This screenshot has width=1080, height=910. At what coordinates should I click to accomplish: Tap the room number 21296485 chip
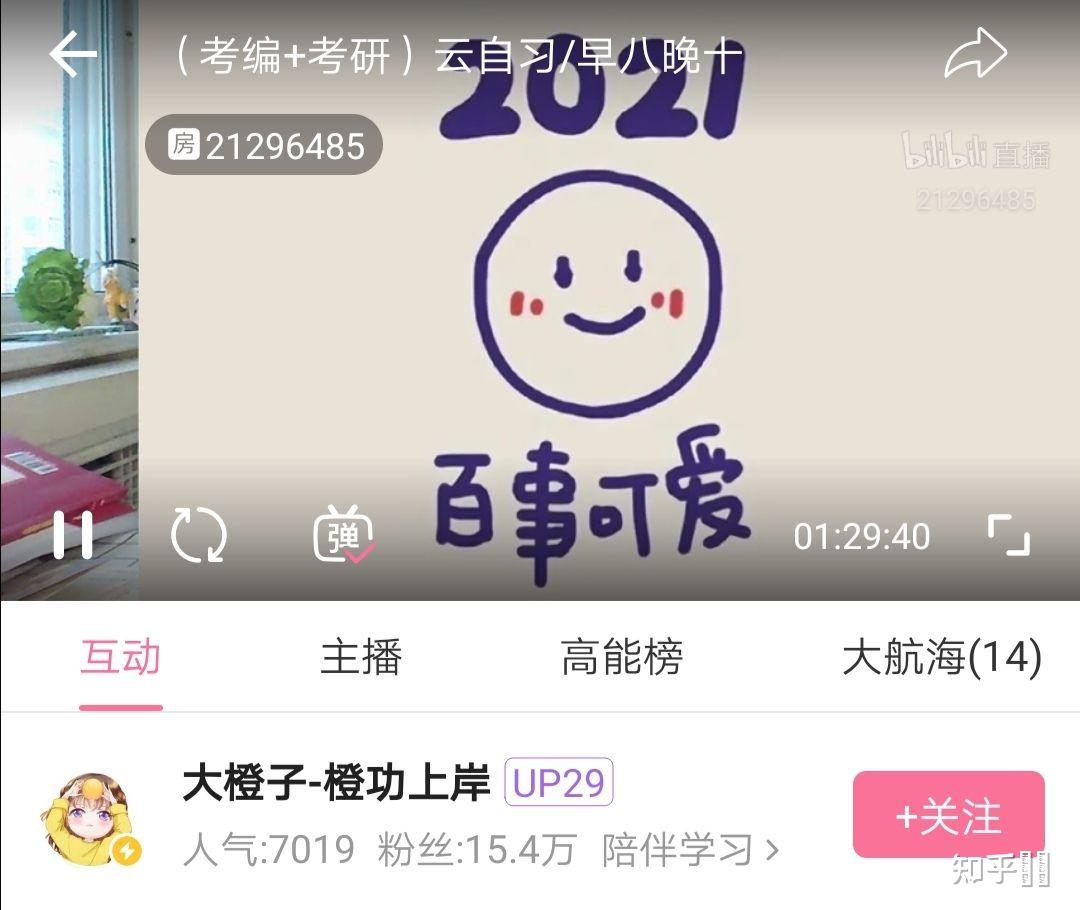tap(264, 146)
